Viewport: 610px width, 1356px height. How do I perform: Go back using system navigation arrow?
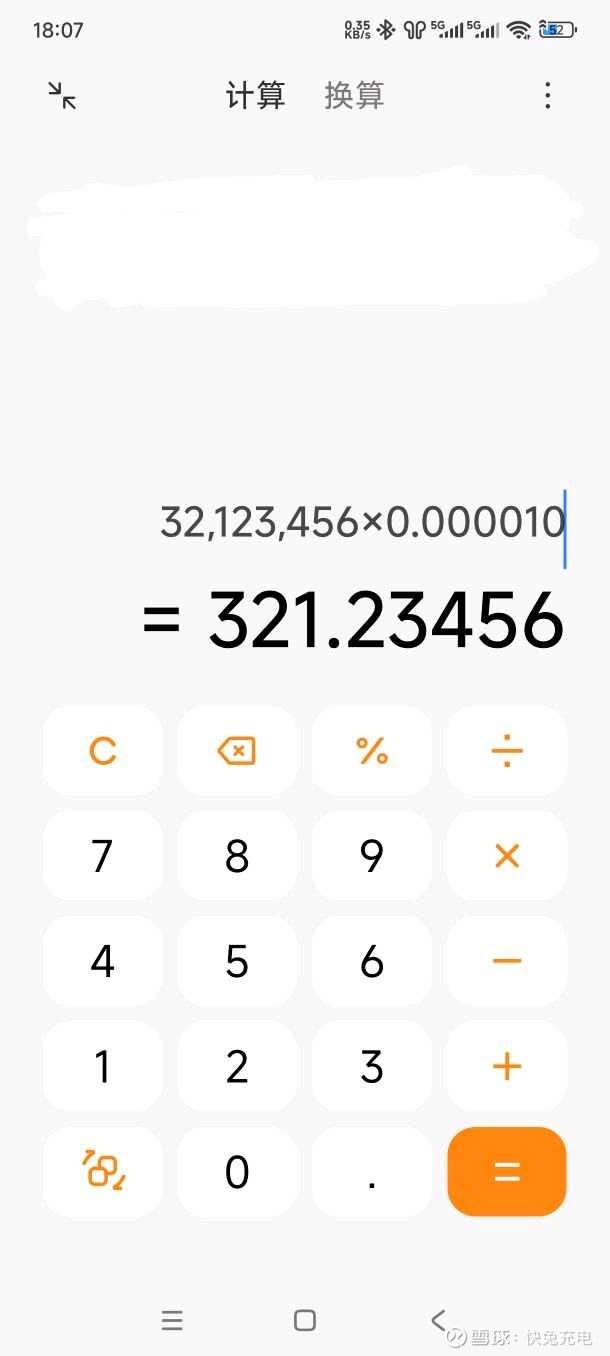(438, 1320)
